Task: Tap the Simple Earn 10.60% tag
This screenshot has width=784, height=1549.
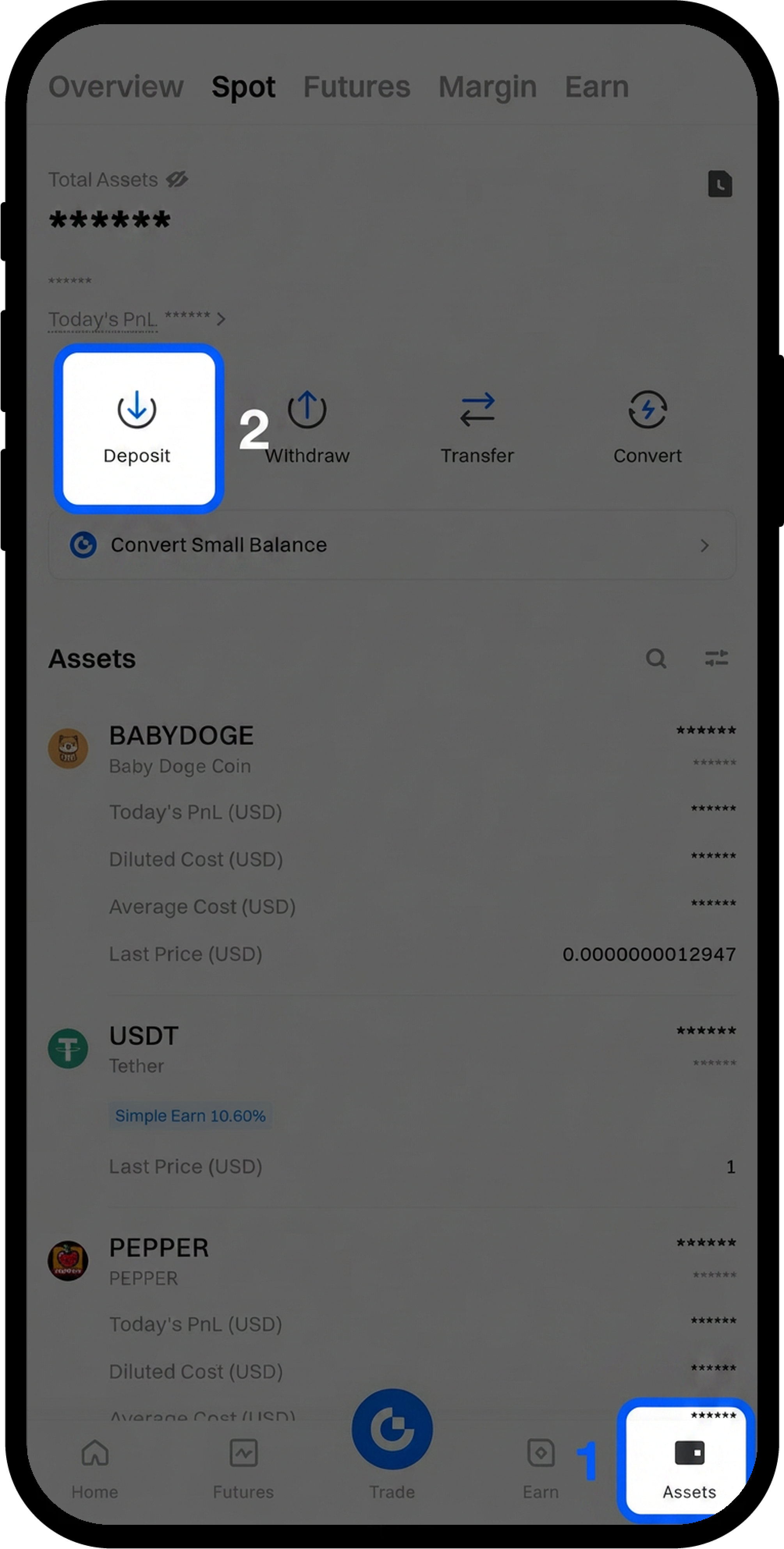Action: [190, 1116]
